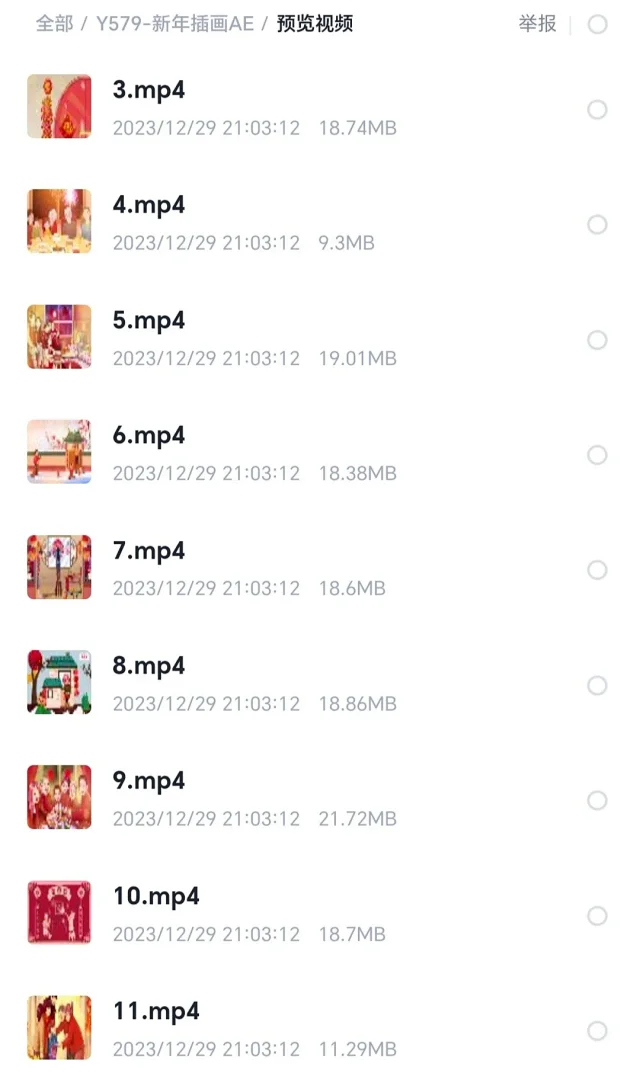The height and width of the screenshot is (1089, 640).
Task: Tick the selection circle for 7.mp4
Action: [x=597, y=570]
